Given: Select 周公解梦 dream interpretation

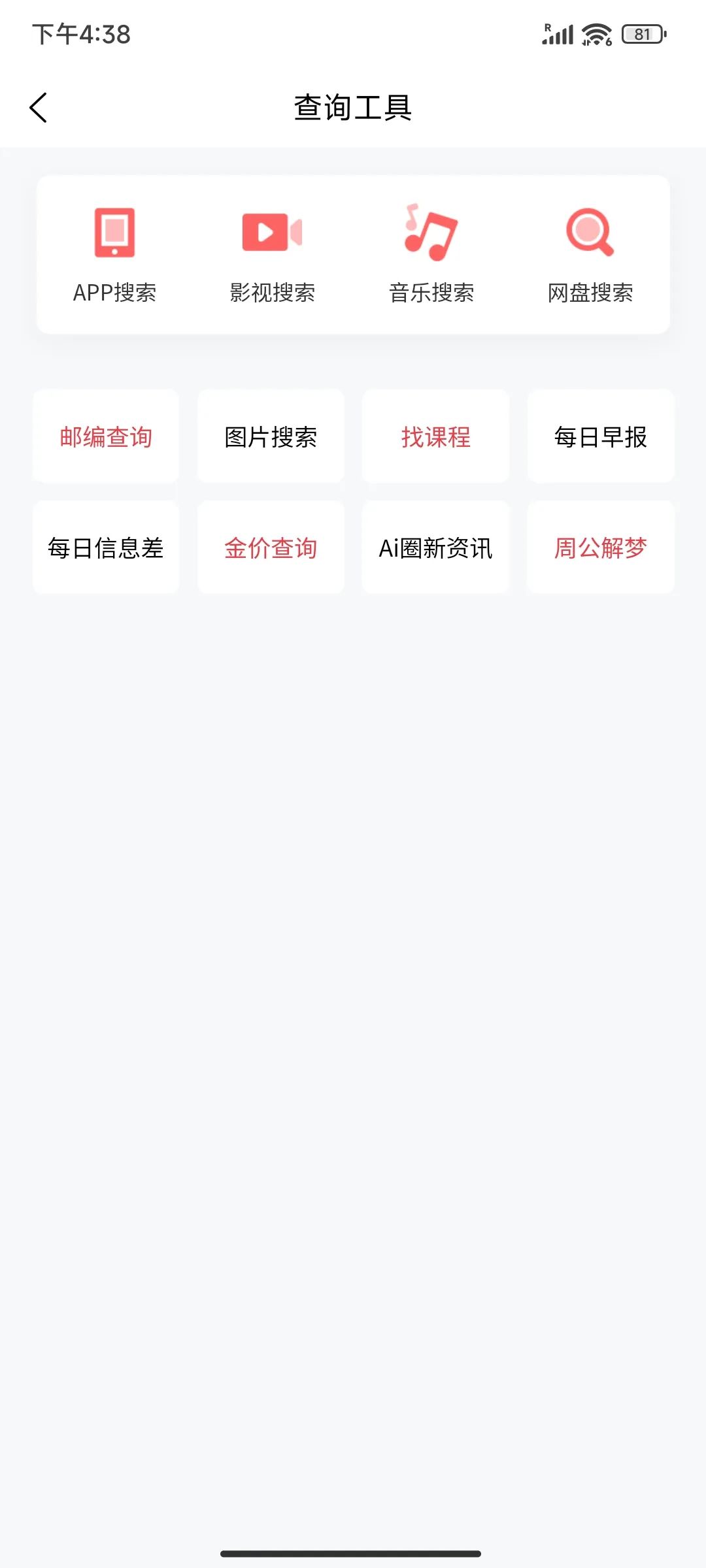Looking at the screenshot, I should pyautogui.click(x=601, y=547).
